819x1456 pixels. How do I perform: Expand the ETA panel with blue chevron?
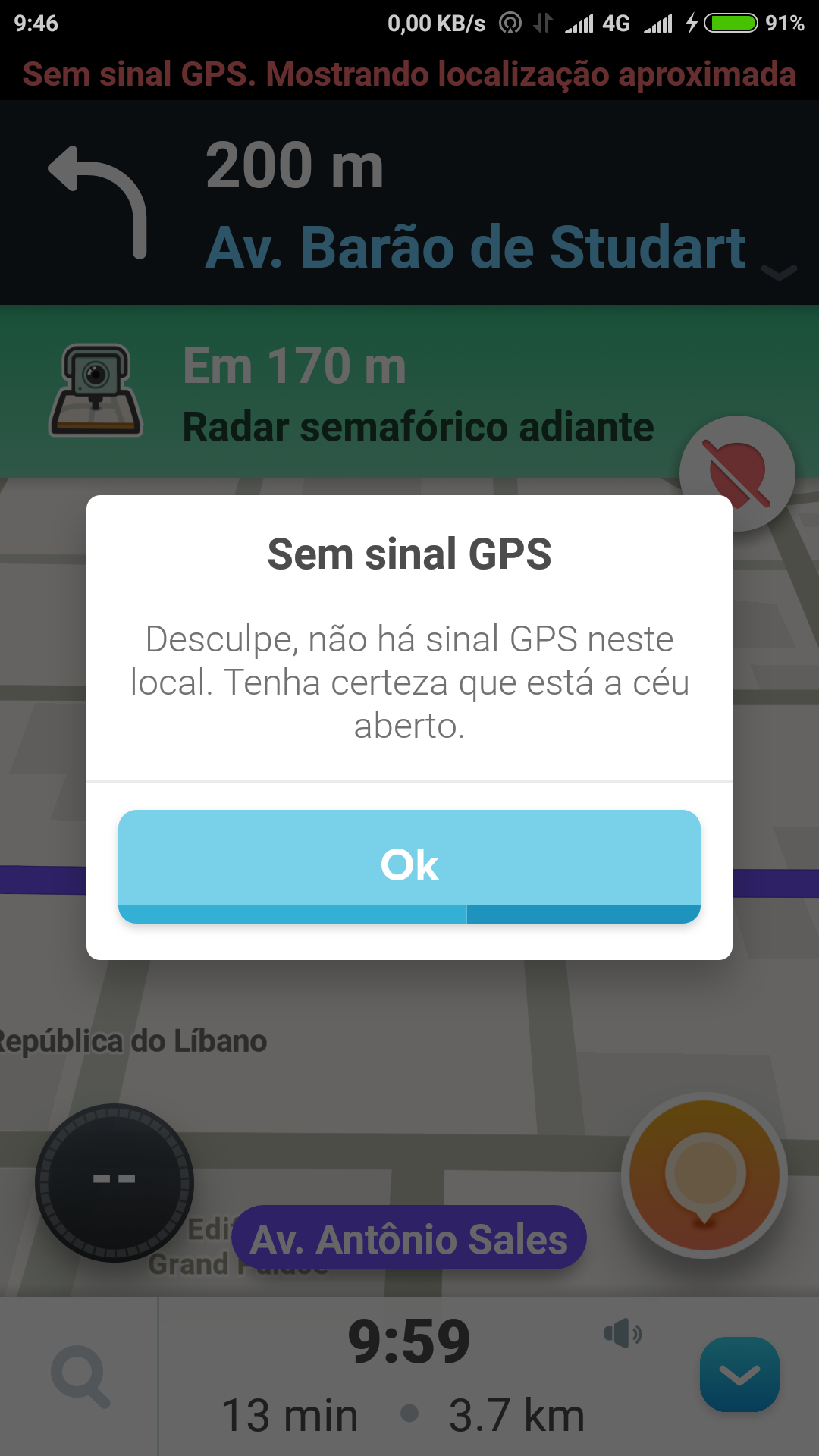(739, 1374)
